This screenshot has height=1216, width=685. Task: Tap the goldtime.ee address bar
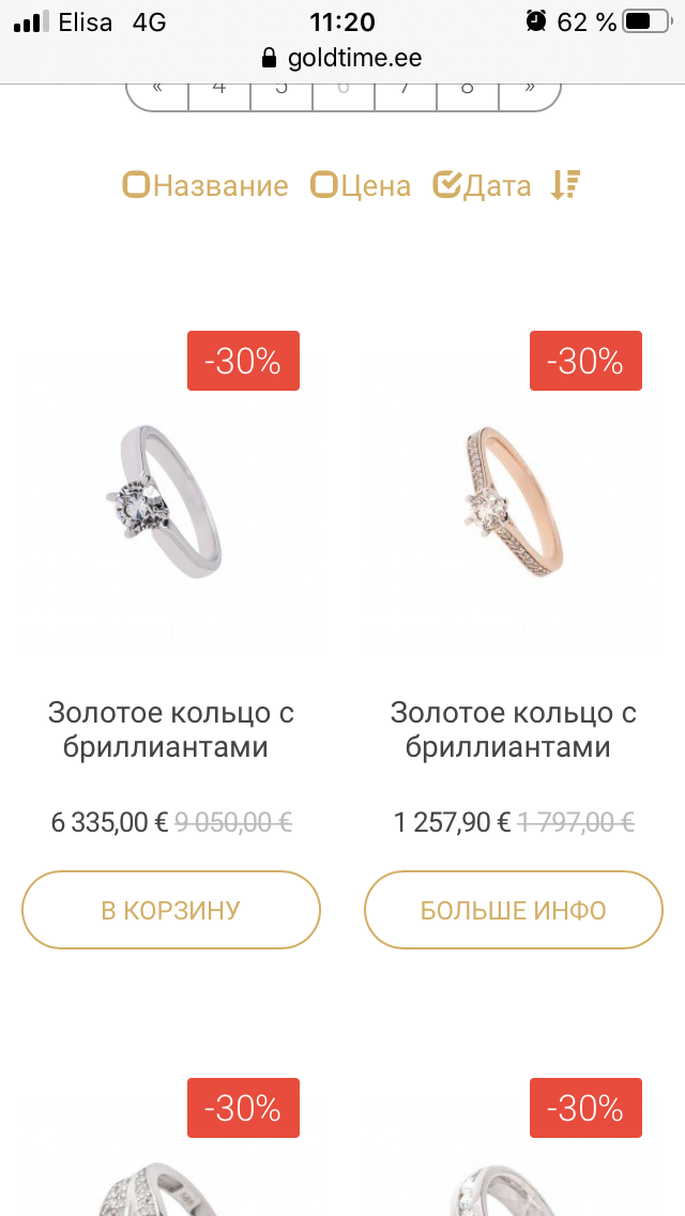342,58
